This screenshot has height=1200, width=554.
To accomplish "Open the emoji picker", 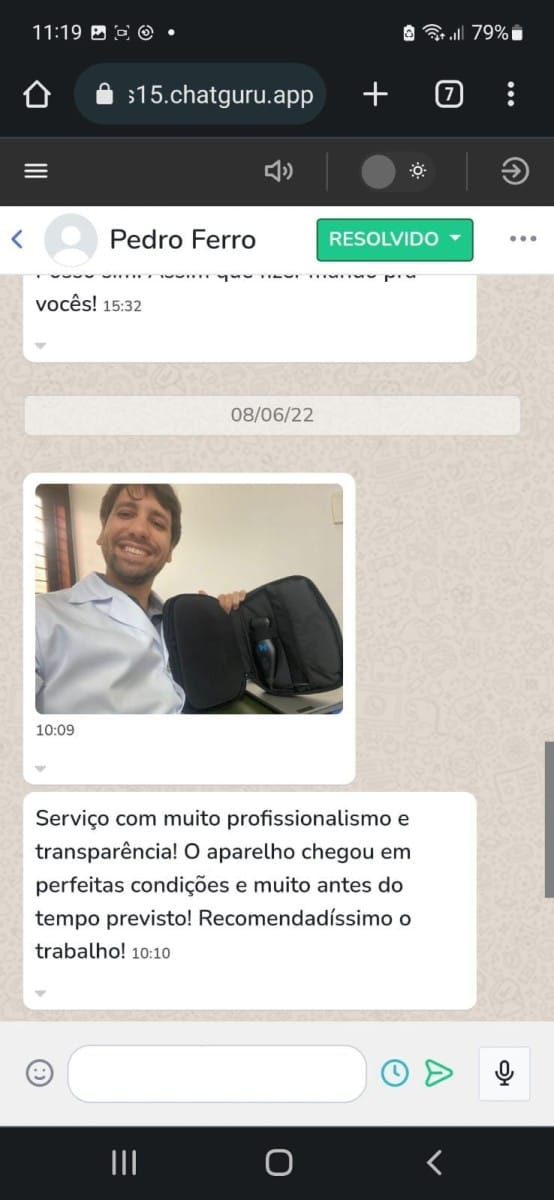I will pyautogui.click(x=39, y=1073).
